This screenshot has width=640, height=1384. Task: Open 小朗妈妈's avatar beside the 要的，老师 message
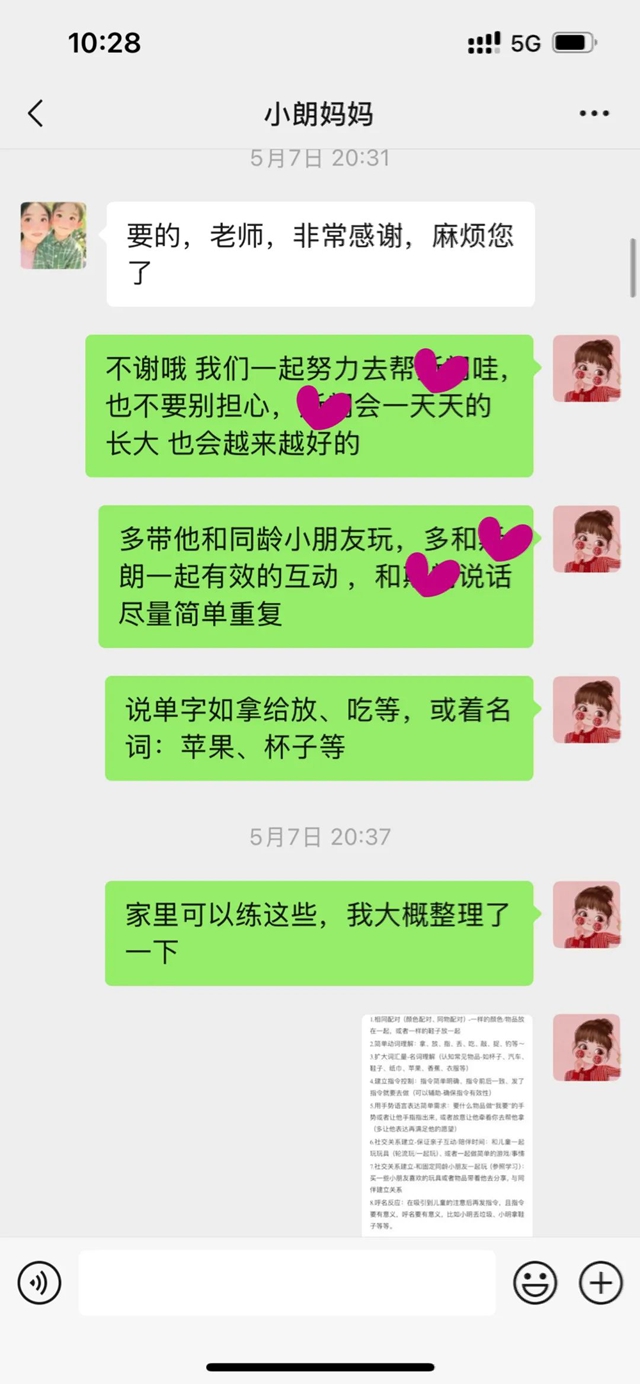[54, 236]
